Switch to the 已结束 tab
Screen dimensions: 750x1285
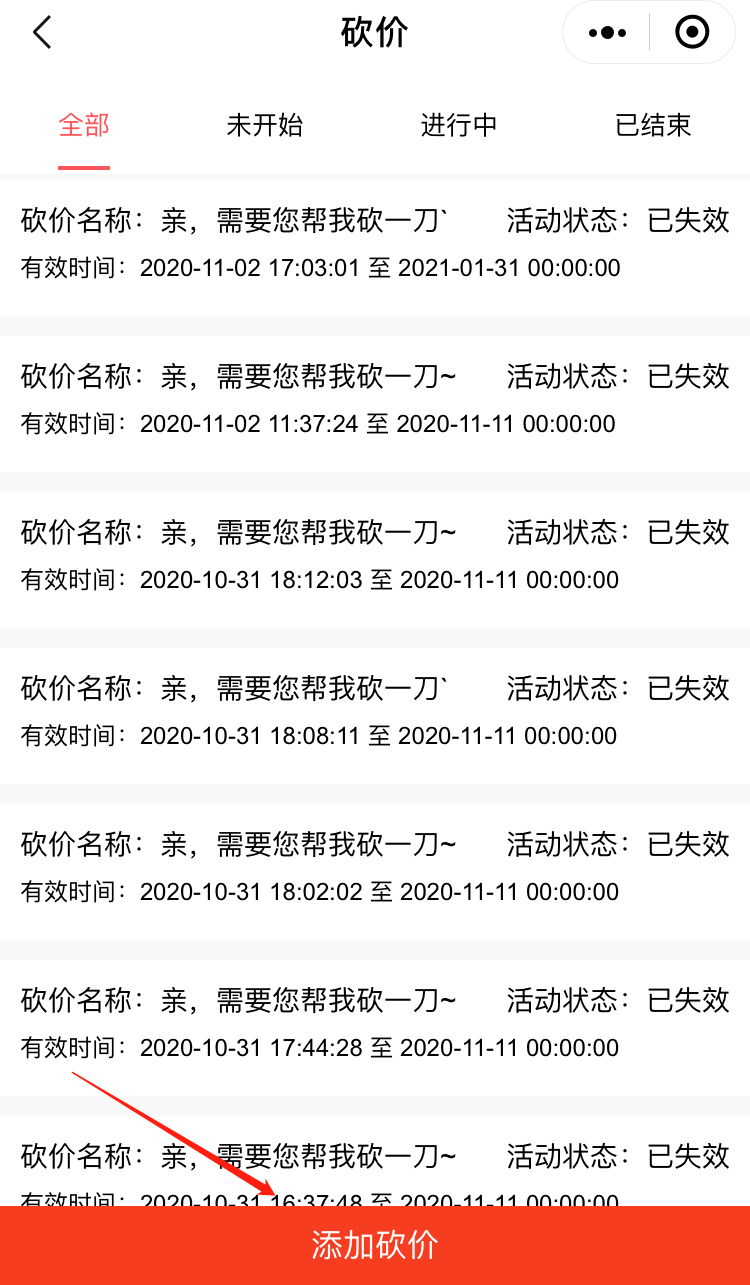click(653, 125)
